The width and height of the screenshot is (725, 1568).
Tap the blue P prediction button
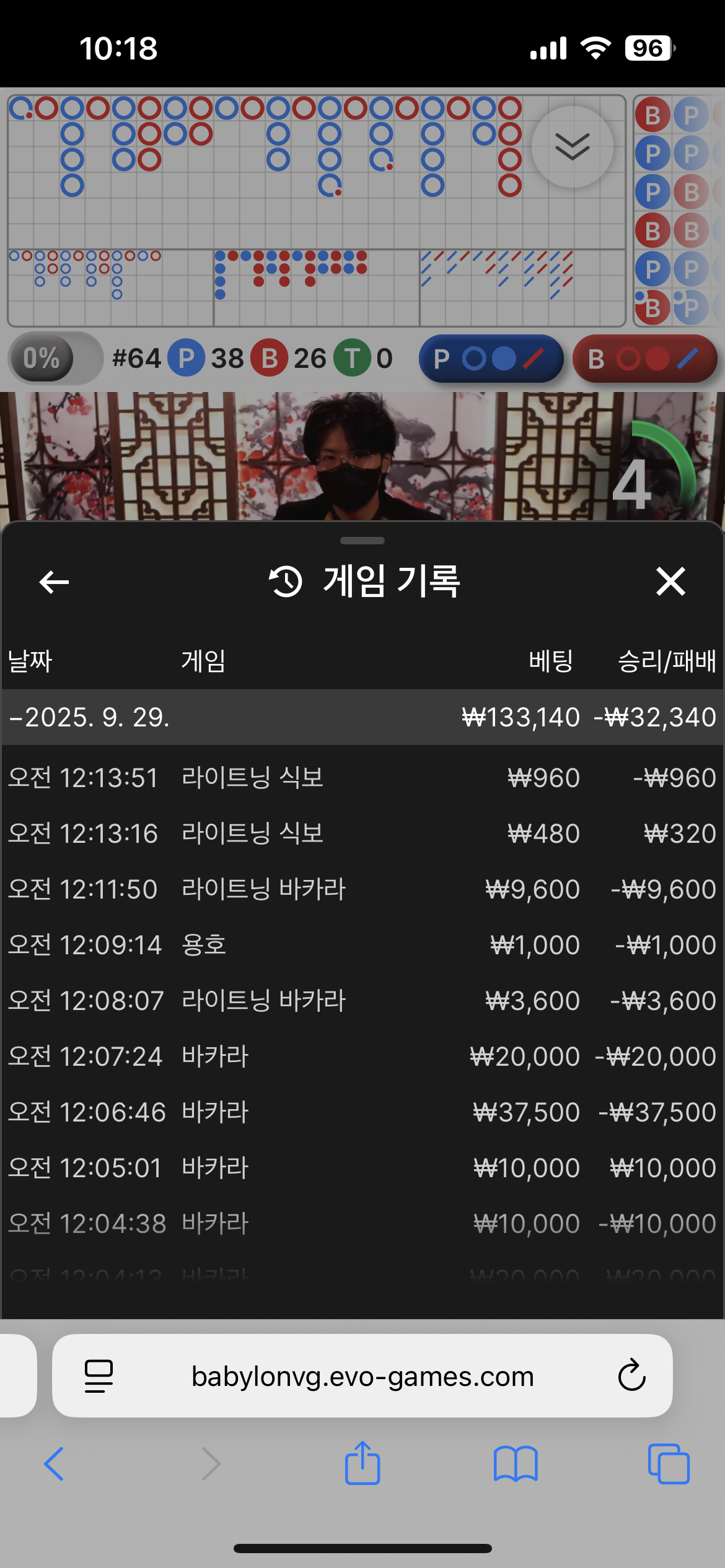tap(491, 359)
